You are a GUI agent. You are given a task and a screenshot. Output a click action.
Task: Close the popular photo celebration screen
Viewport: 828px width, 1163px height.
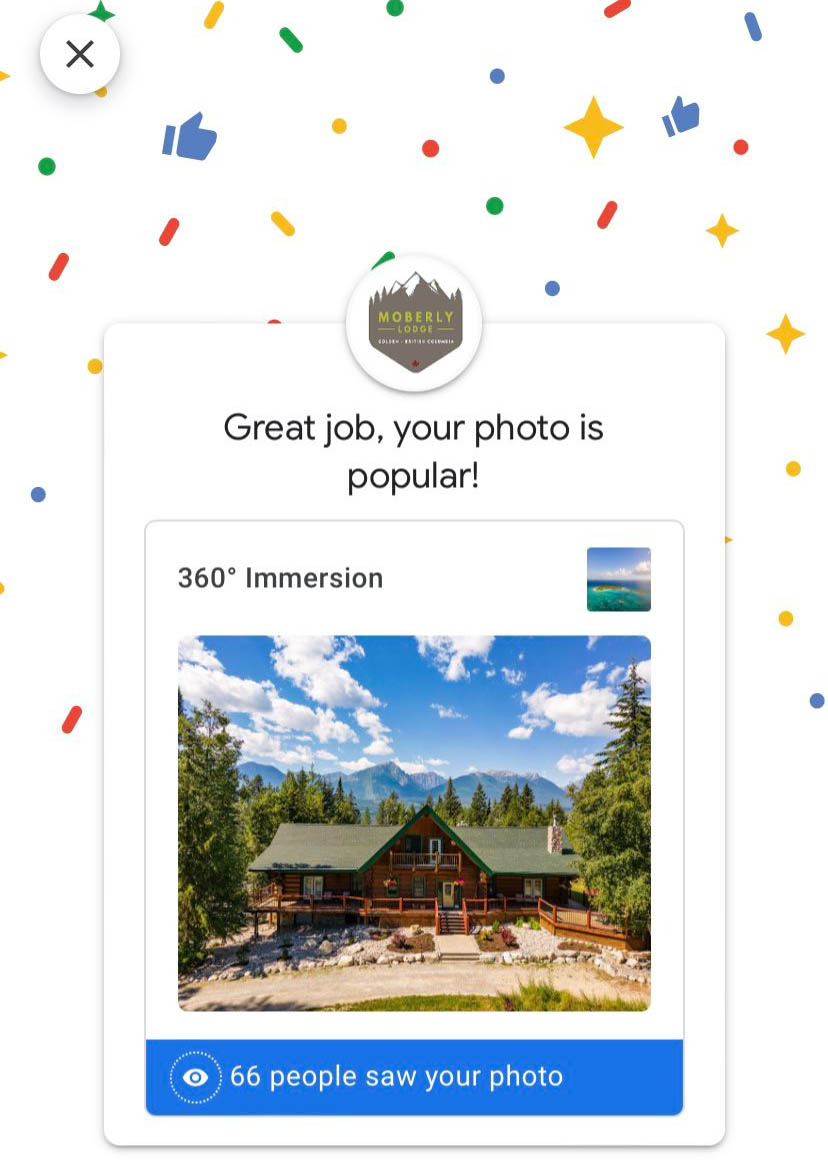[x=79, y=54]
